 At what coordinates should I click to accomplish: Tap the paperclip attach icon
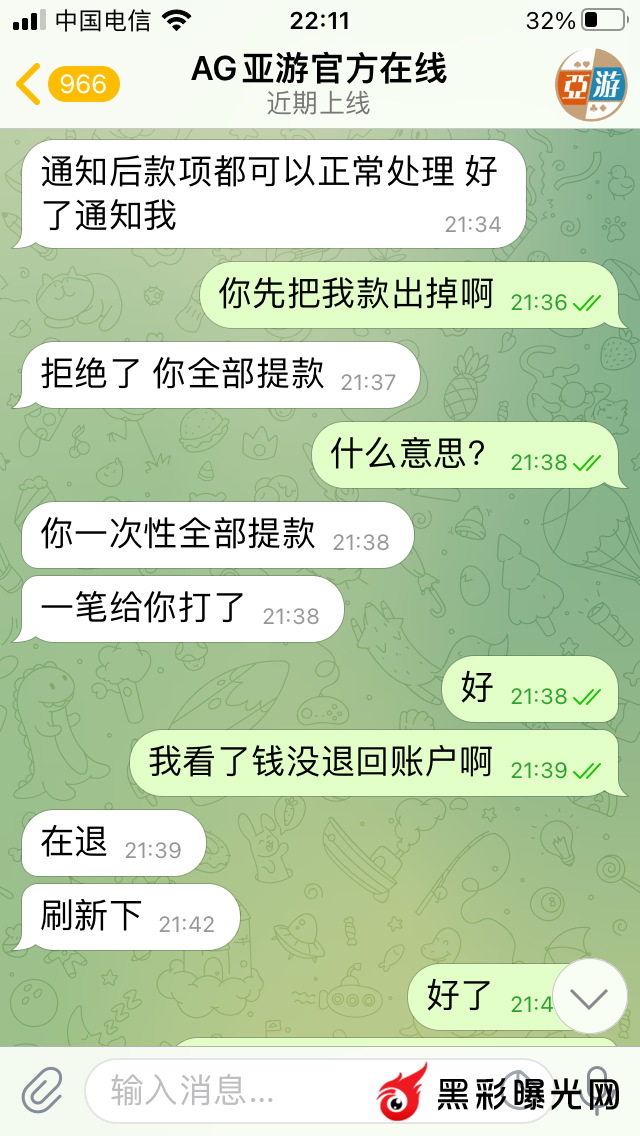(42, 1090)
